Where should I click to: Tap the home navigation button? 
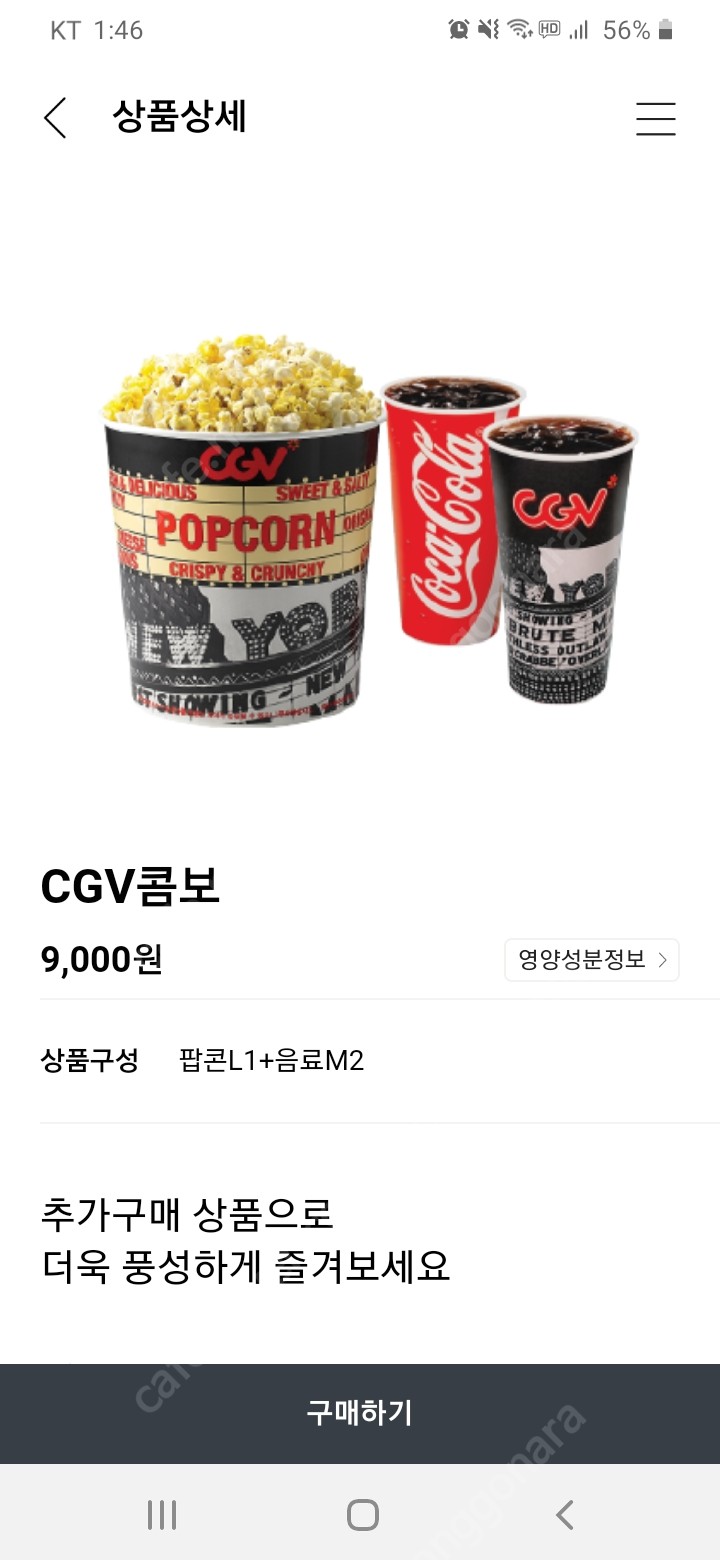[x=360, y=1515]
